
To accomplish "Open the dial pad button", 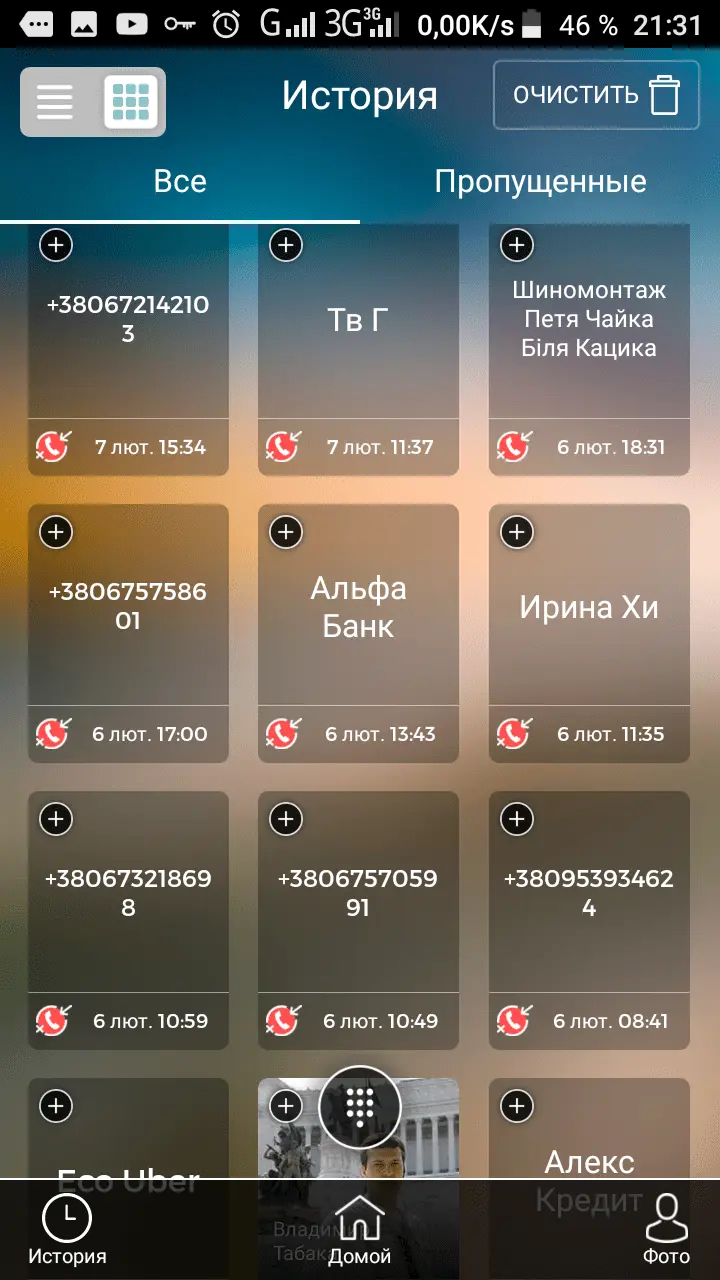I will (x=360, y=1106).
